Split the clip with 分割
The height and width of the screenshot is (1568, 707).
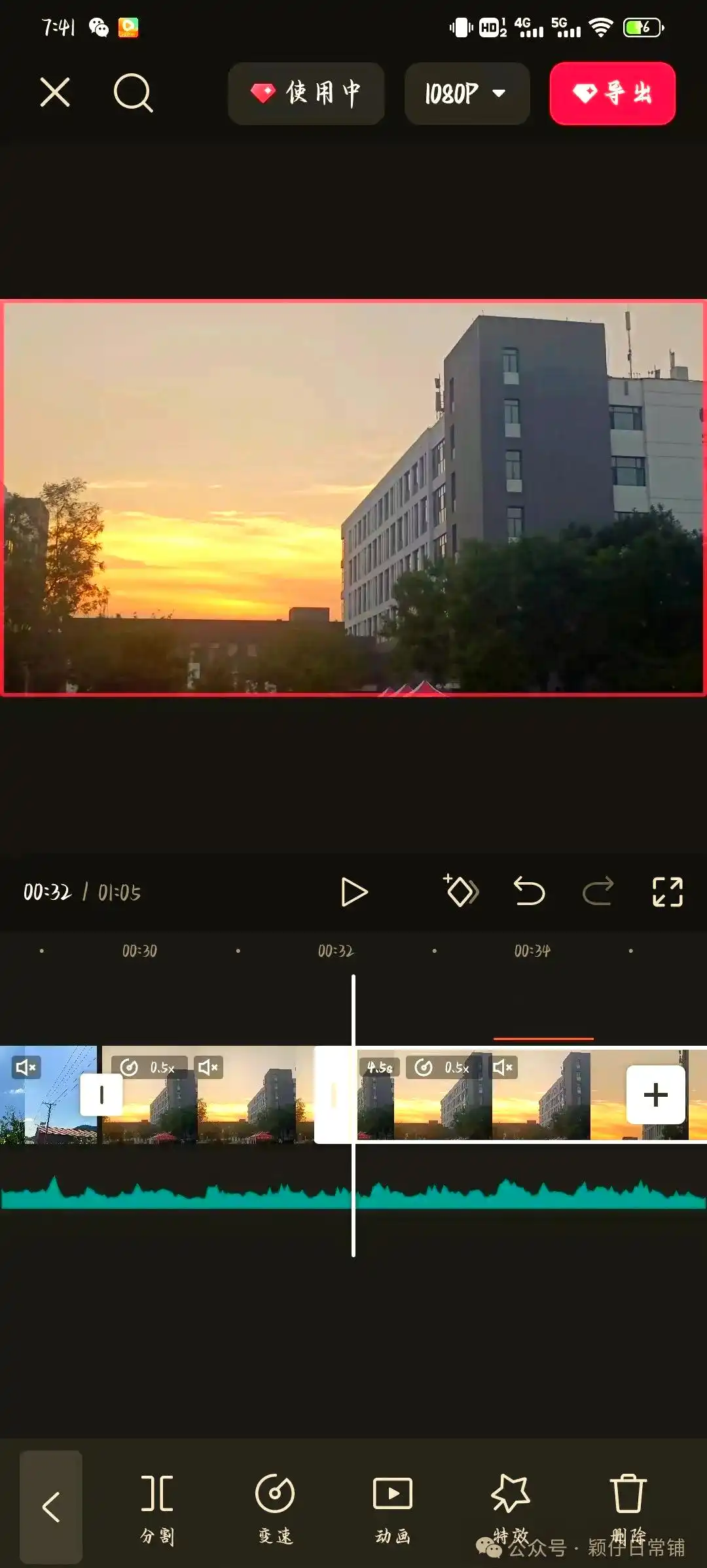pos(157,1506)
